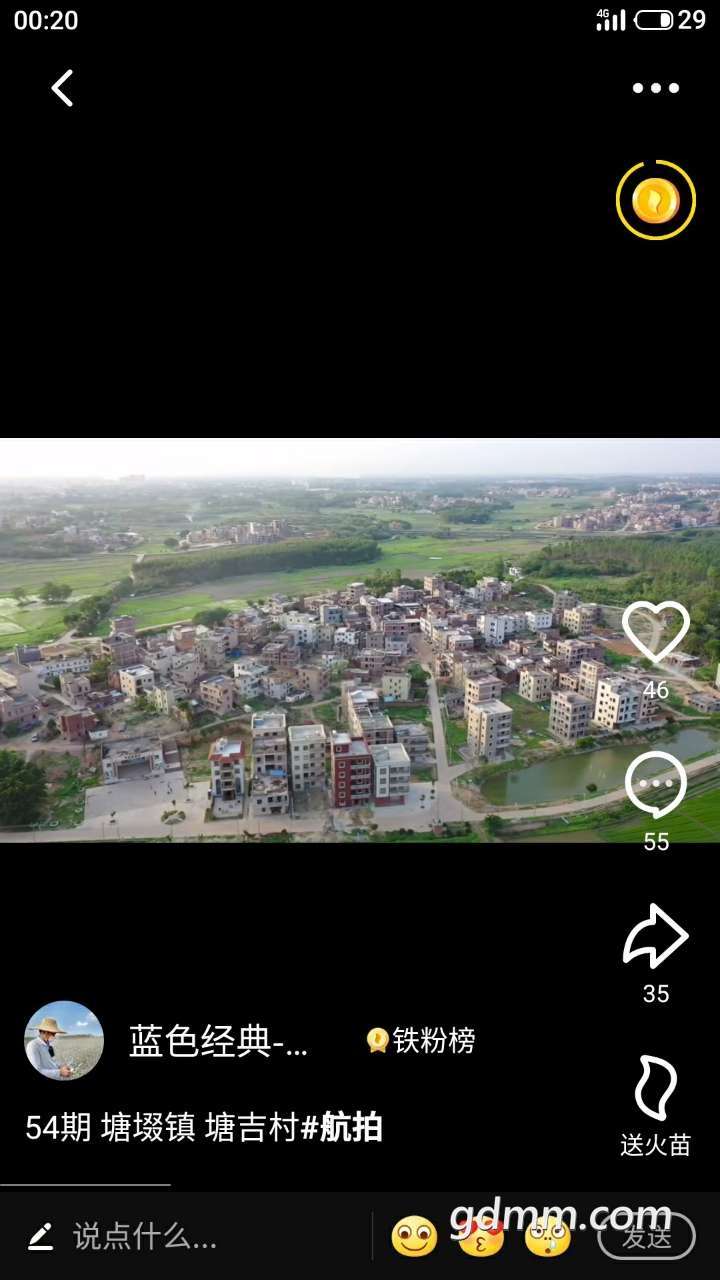Like this video with the heart
This screenshot has width=720, height=1280.
(656, 634)
